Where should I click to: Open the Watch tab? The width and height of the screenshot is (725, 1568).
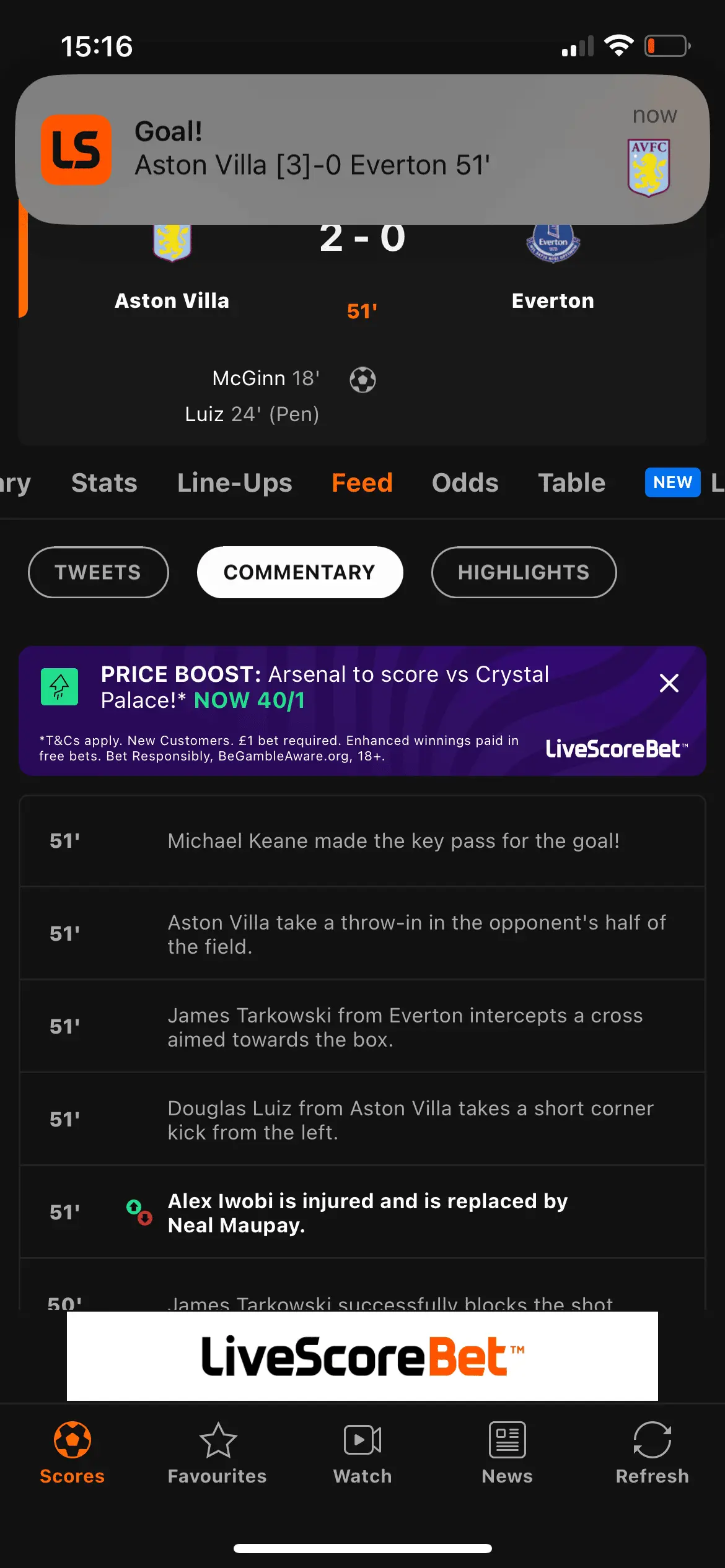point(362,1452)
